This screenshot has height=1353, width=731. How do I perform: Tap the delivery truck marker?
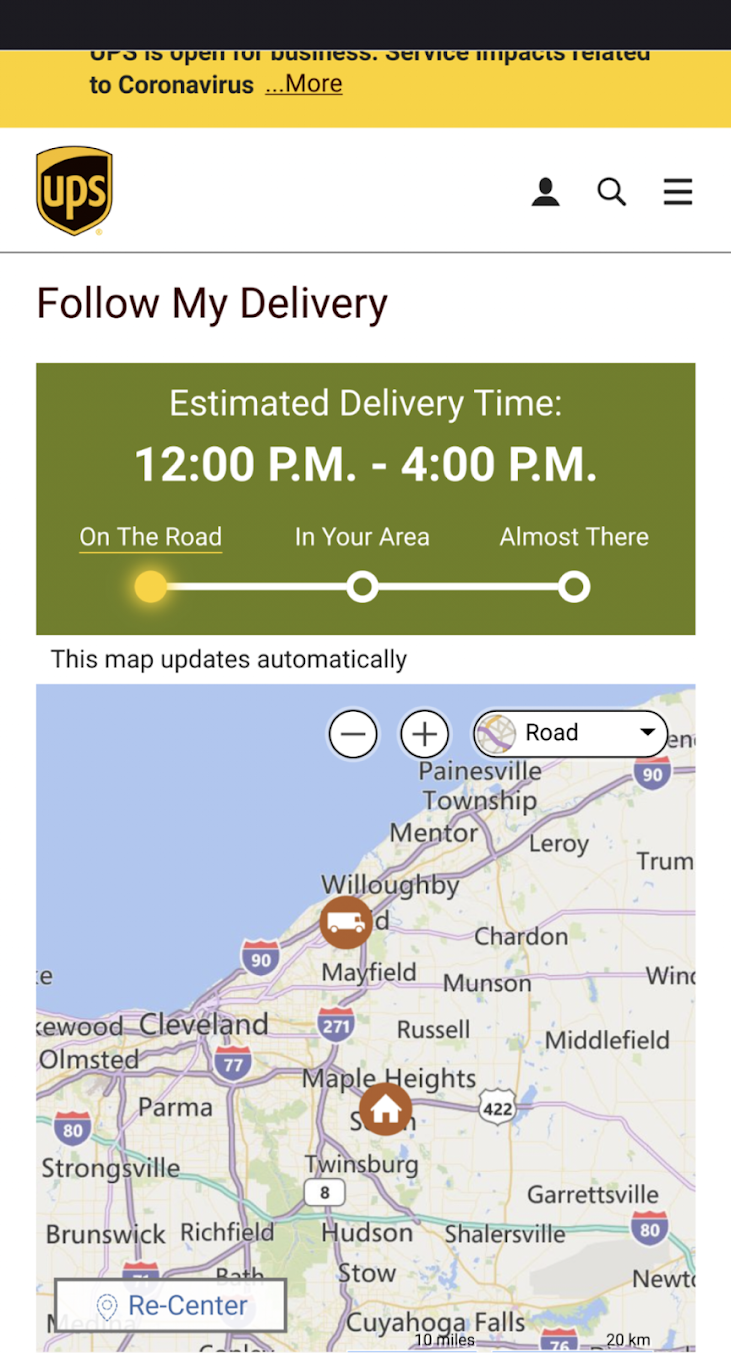346,922
